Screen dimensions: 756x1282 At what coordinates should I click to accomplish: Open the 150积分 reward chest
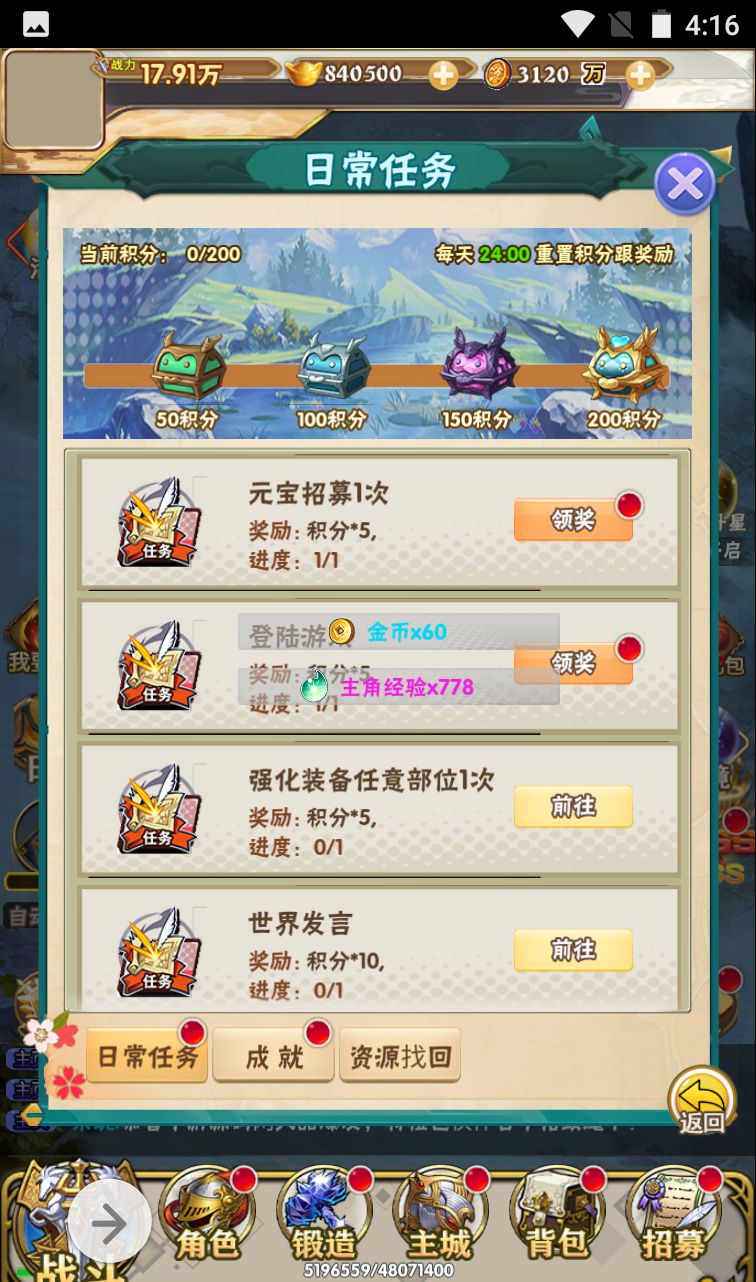[x=477, y=365]
